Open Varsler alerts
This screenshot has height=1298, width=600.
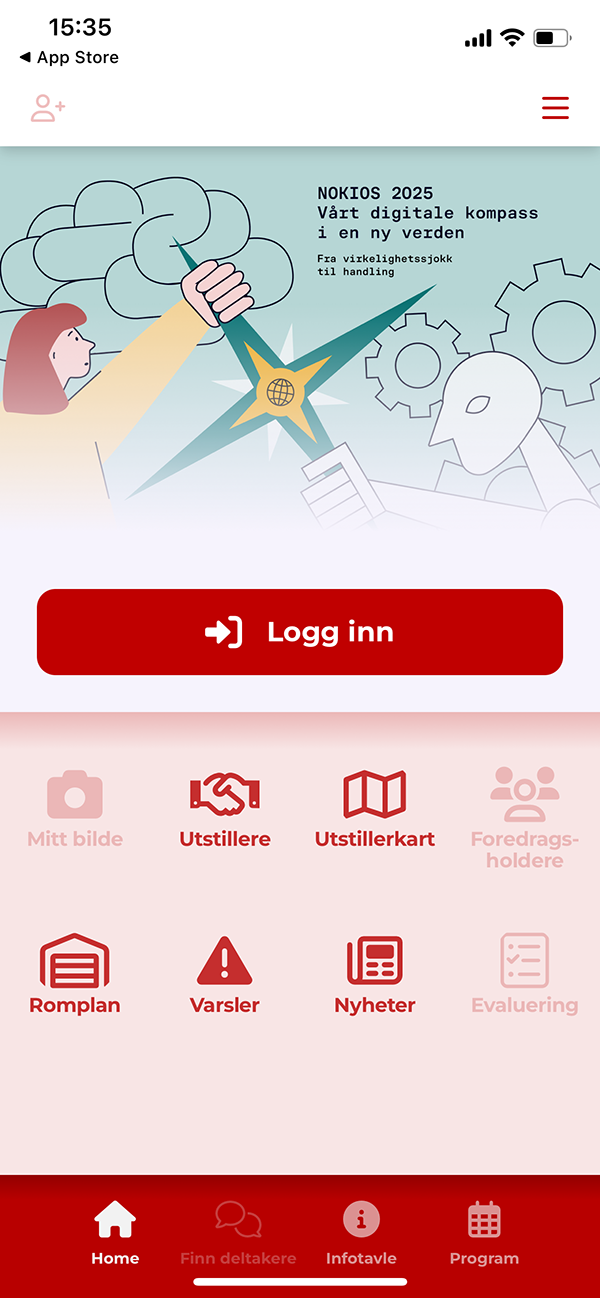pyautogui.click(x=225, y=975)
